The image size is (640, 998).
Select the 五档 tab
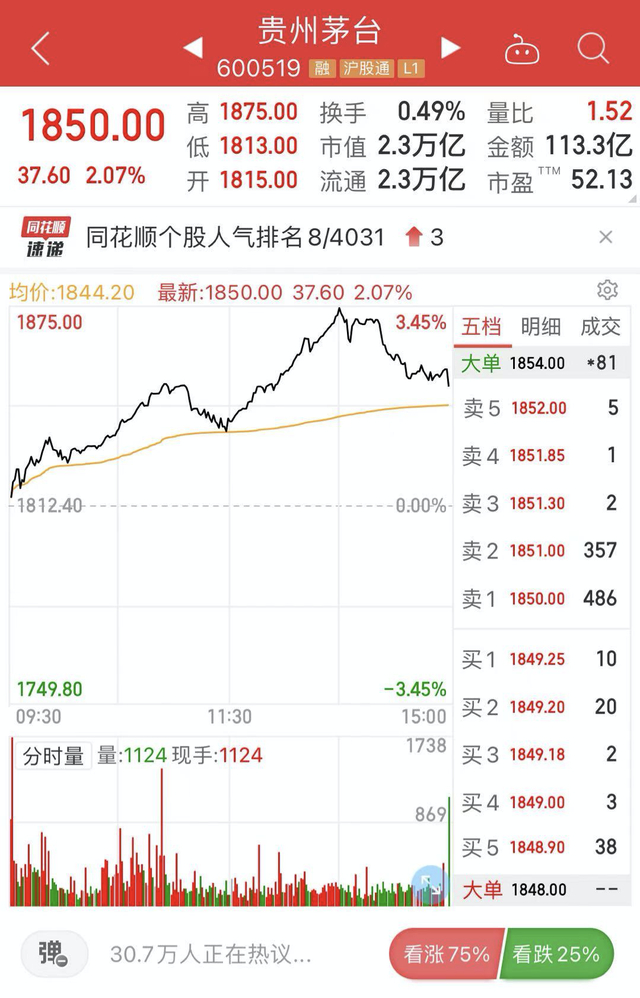point(481,326)
